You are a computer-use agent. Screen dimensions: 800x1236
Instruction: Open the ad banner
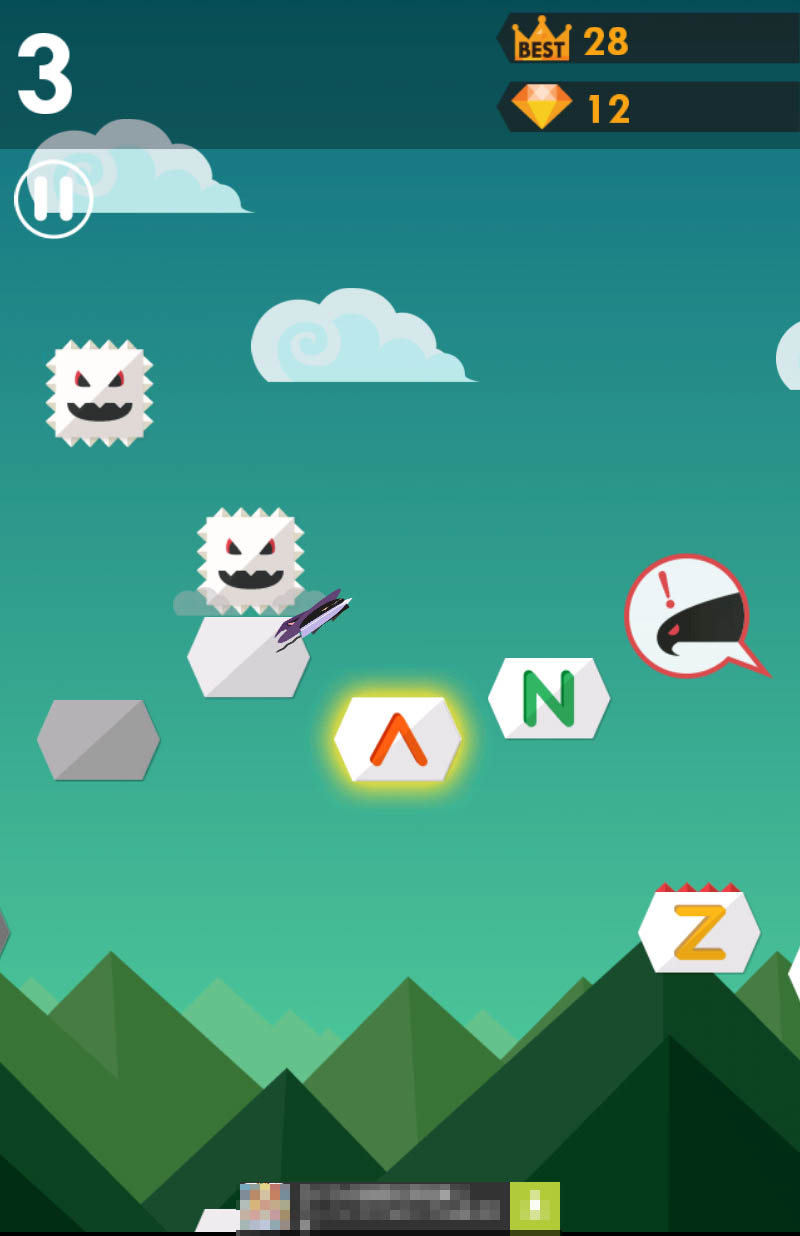point(399,1206)
